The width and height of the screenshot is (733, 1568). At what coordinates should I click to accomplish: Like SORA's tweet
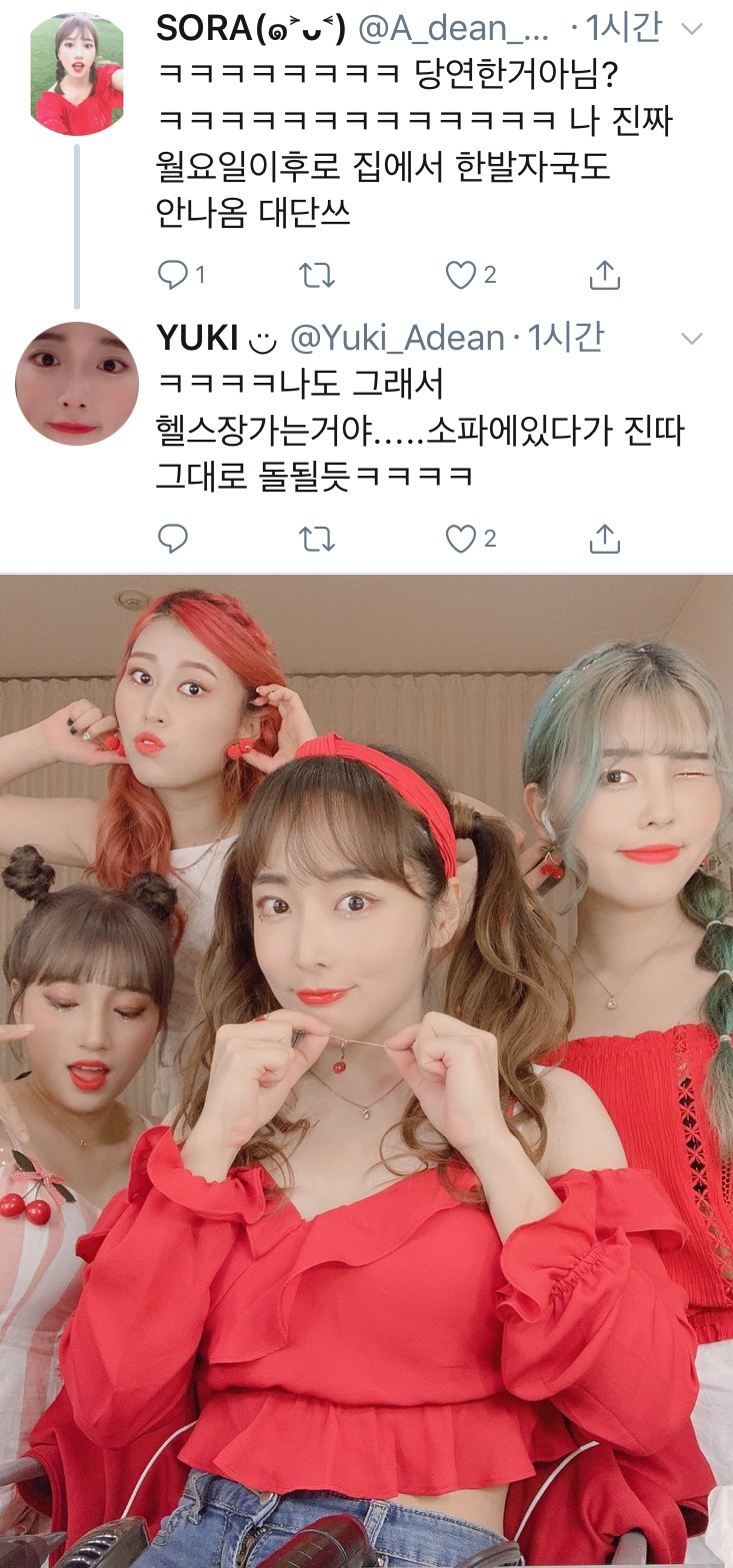(460, 275)
